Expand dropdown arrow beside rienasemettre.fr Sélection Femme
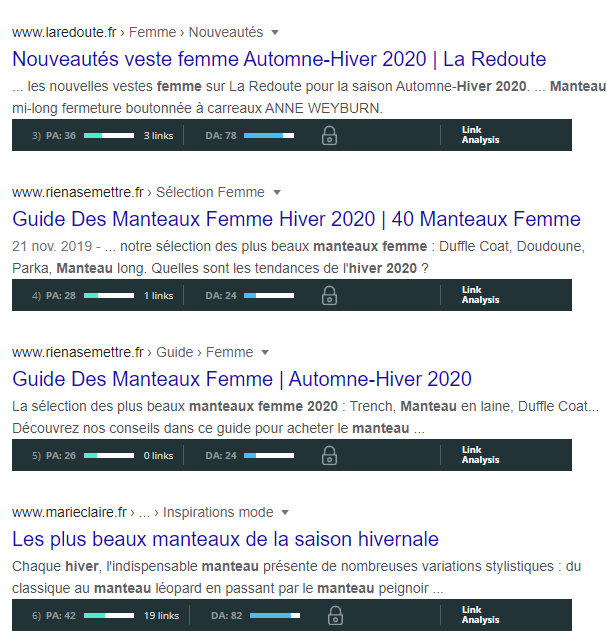The height and width of the screenshot is (631, 607). click(x=277, y=193)
